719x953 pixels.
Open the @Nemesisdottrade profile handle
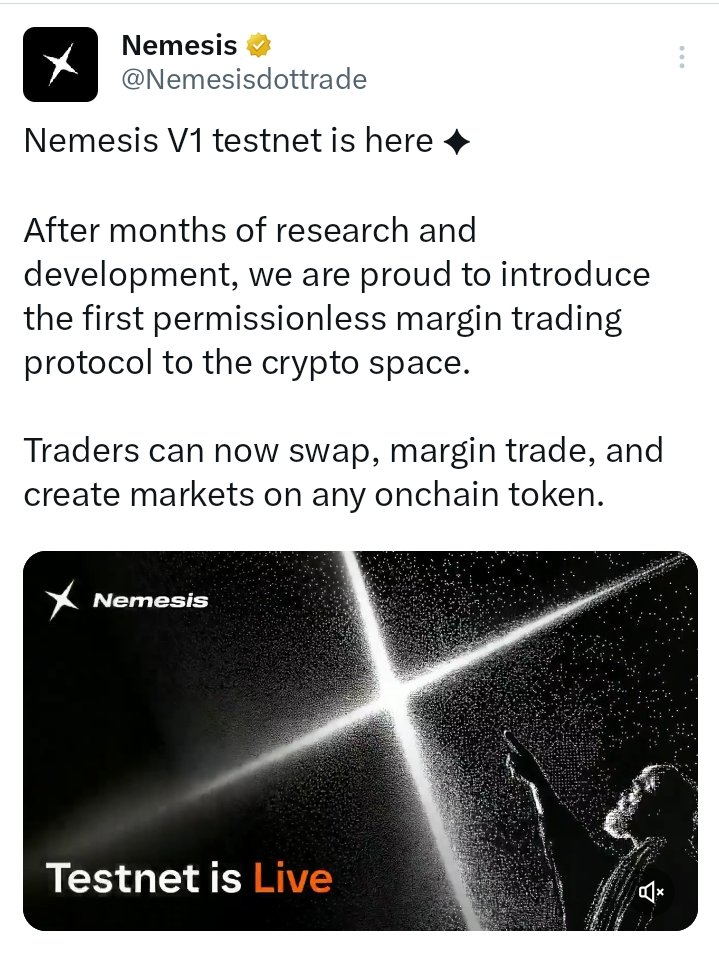243,79
